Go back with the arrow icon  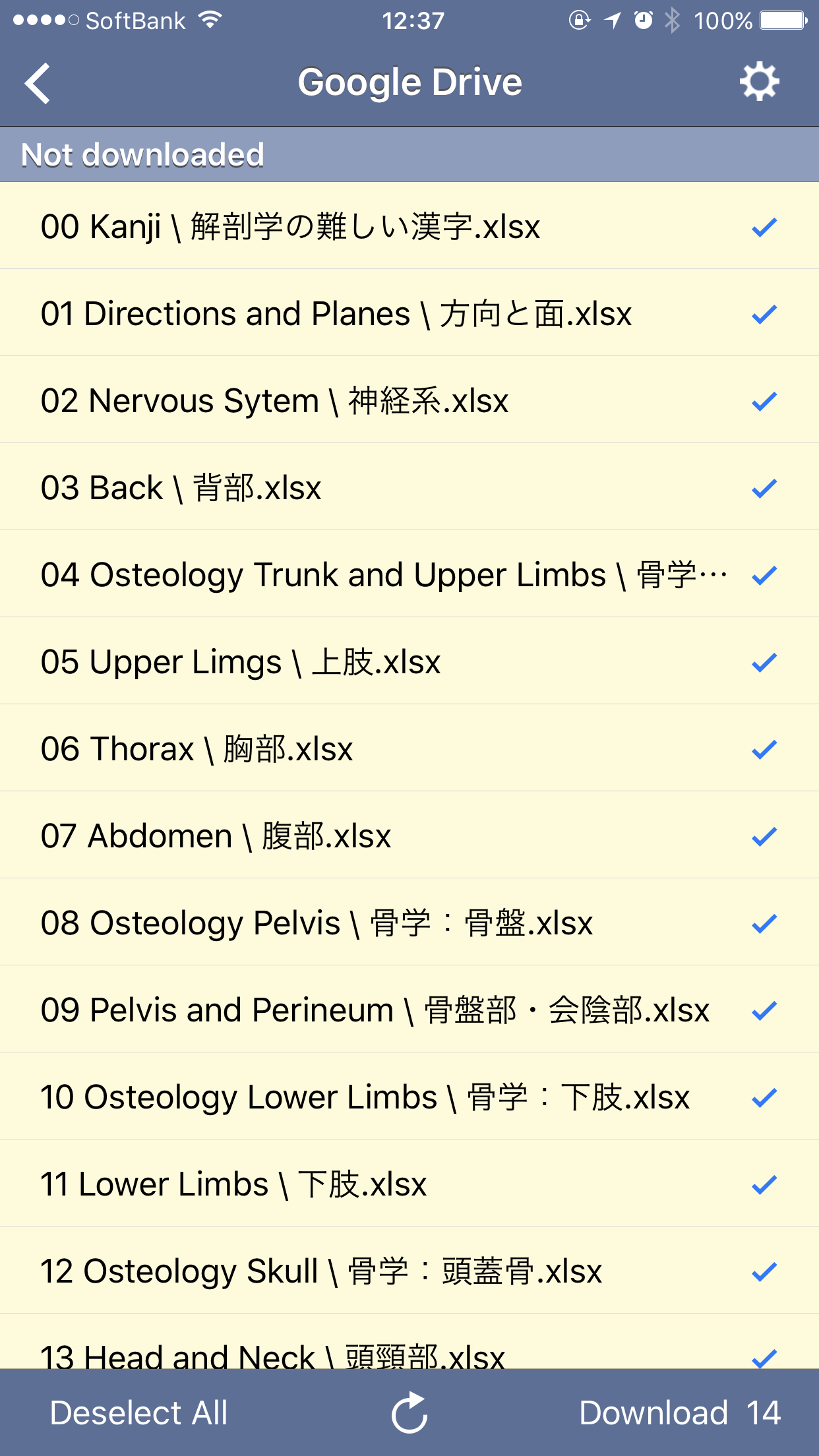tap(38, 84)
